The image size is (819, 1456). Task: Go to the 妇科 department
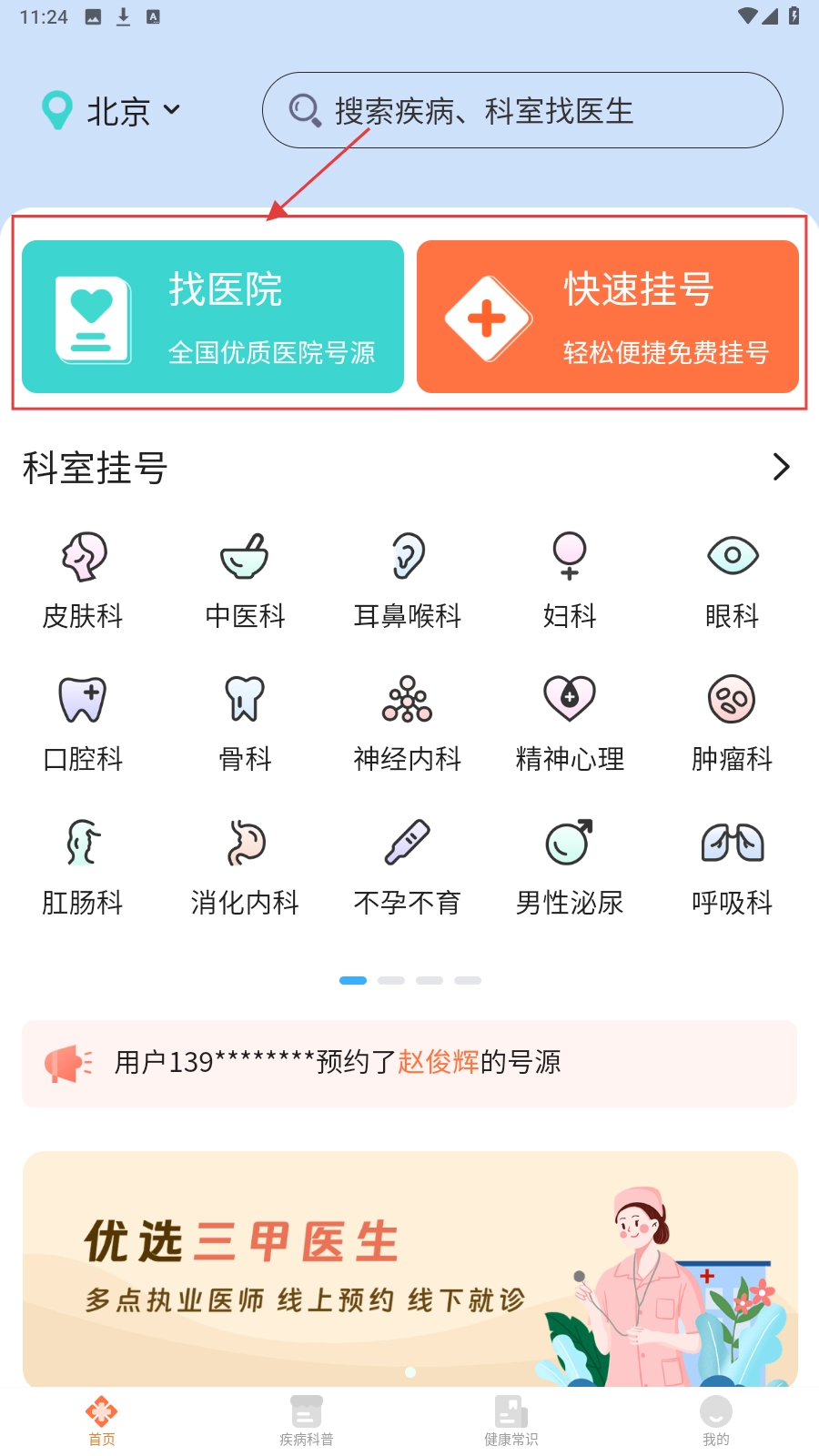click(x=570, y=580)
